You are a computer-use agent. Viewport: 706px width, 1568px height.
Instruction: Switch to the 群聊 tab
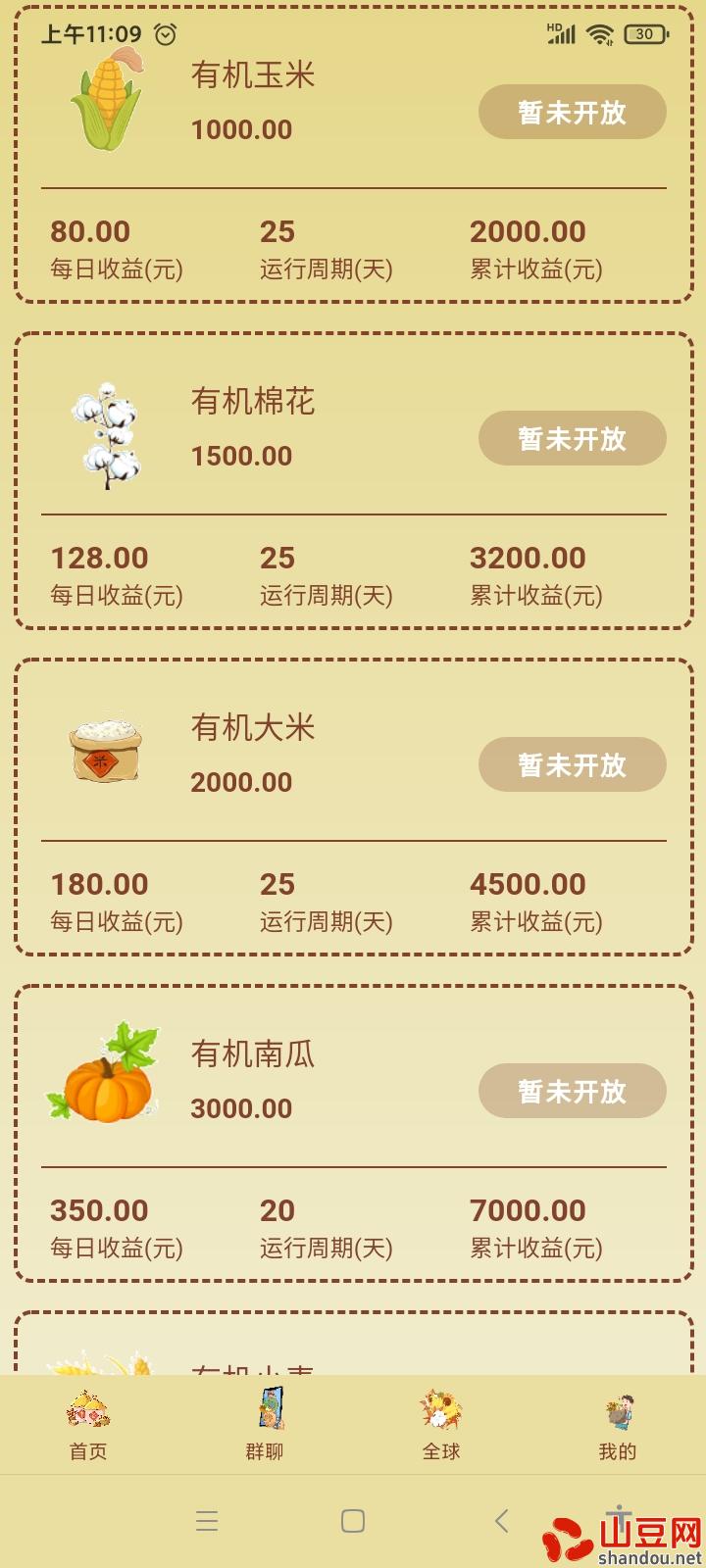point(265,1426)
